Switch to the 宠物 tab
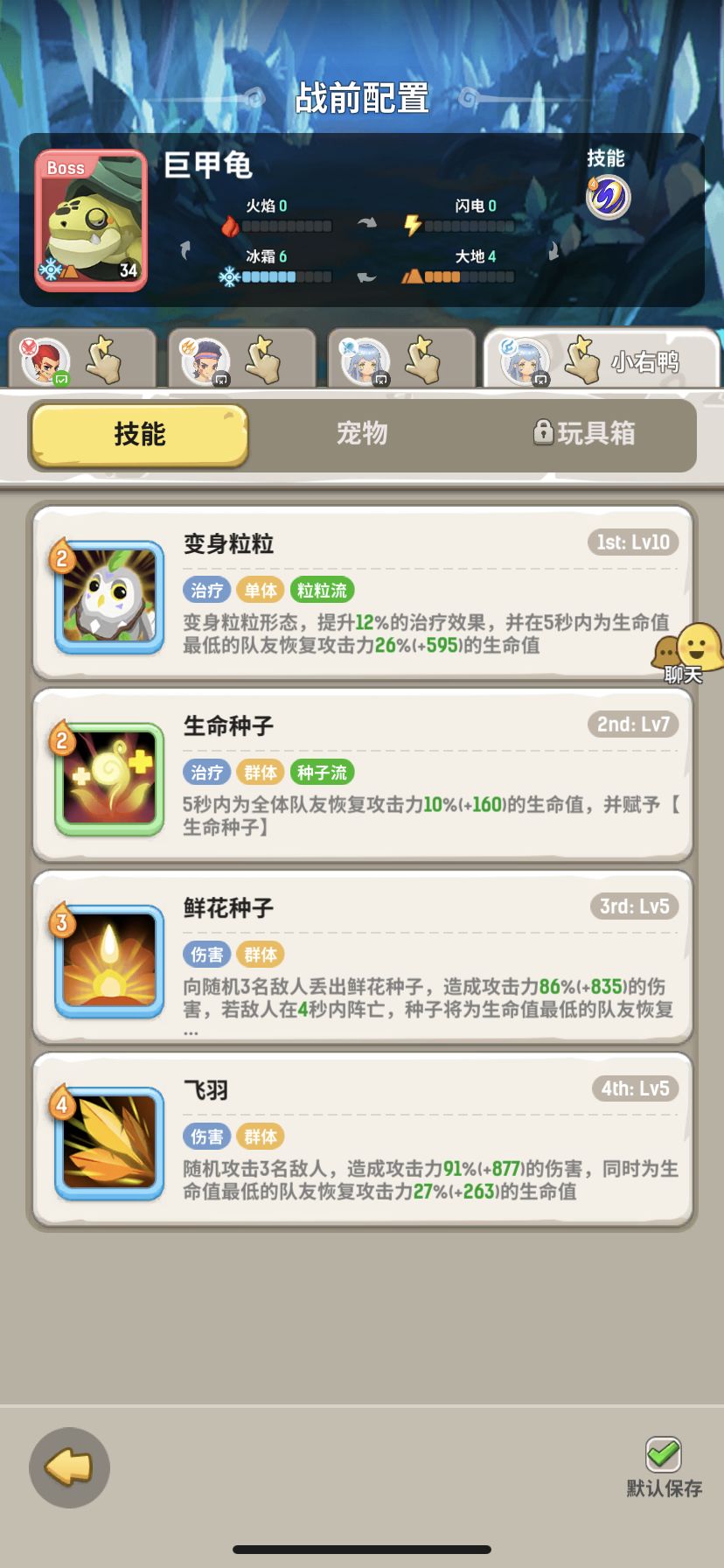This screenshot has width=724, height=1568. pyautogui.click(x=362, y=434)
